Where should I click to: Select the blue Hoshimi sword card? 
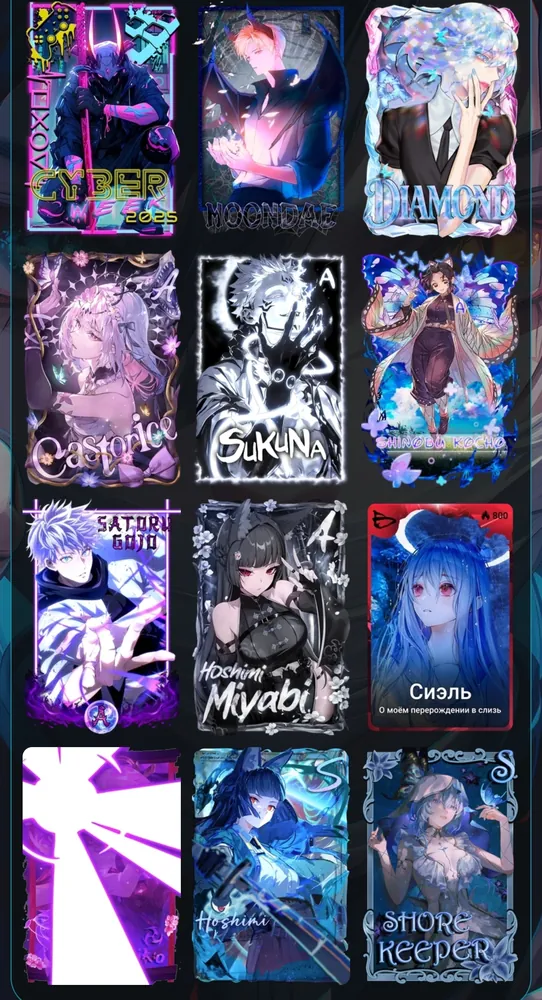(x=271, y=866)
